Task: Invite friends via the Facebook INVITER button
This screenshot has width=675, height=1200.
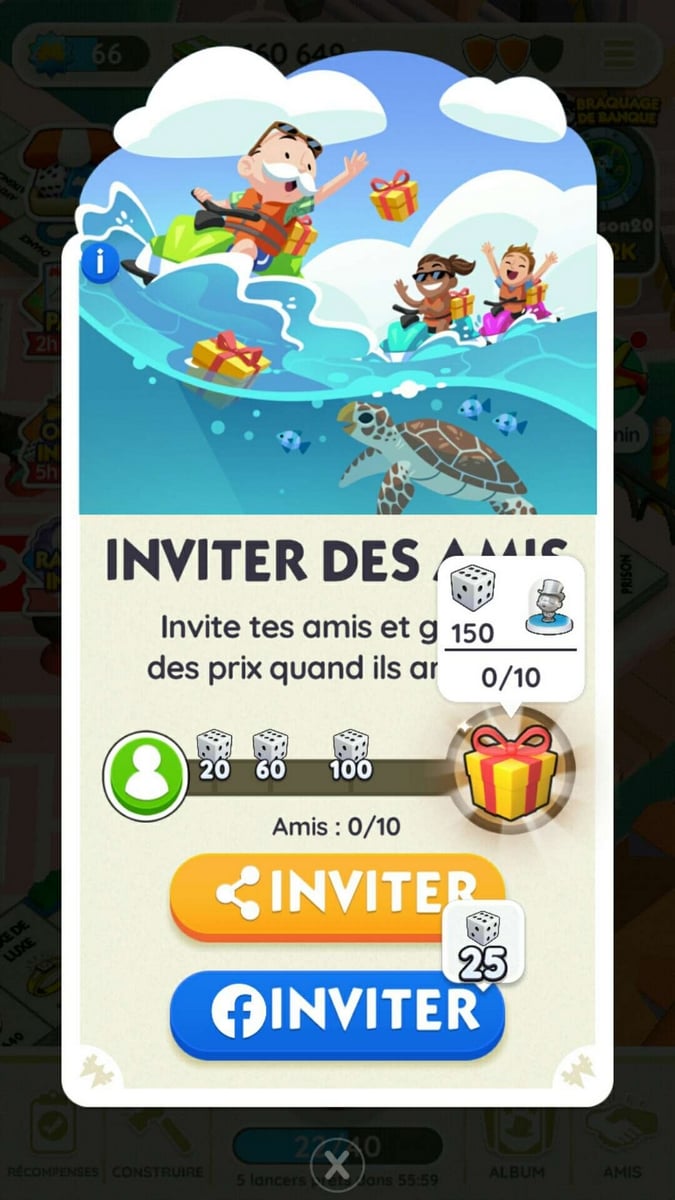Action: (x=336, y=1012)
